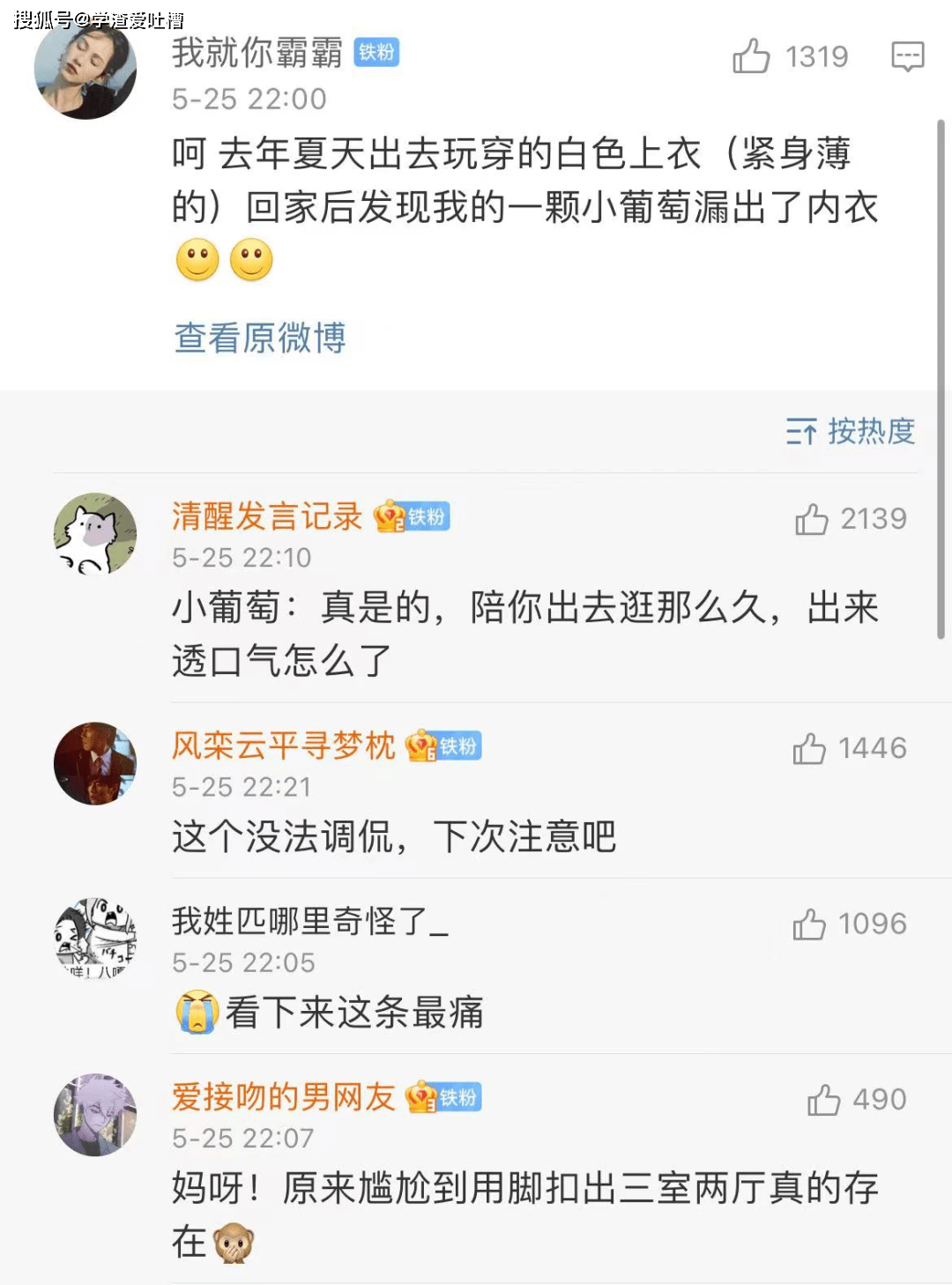Open comment replies via the speech bubble icon
Viewport: 952px width, 1285px height.
pos(906,56)
